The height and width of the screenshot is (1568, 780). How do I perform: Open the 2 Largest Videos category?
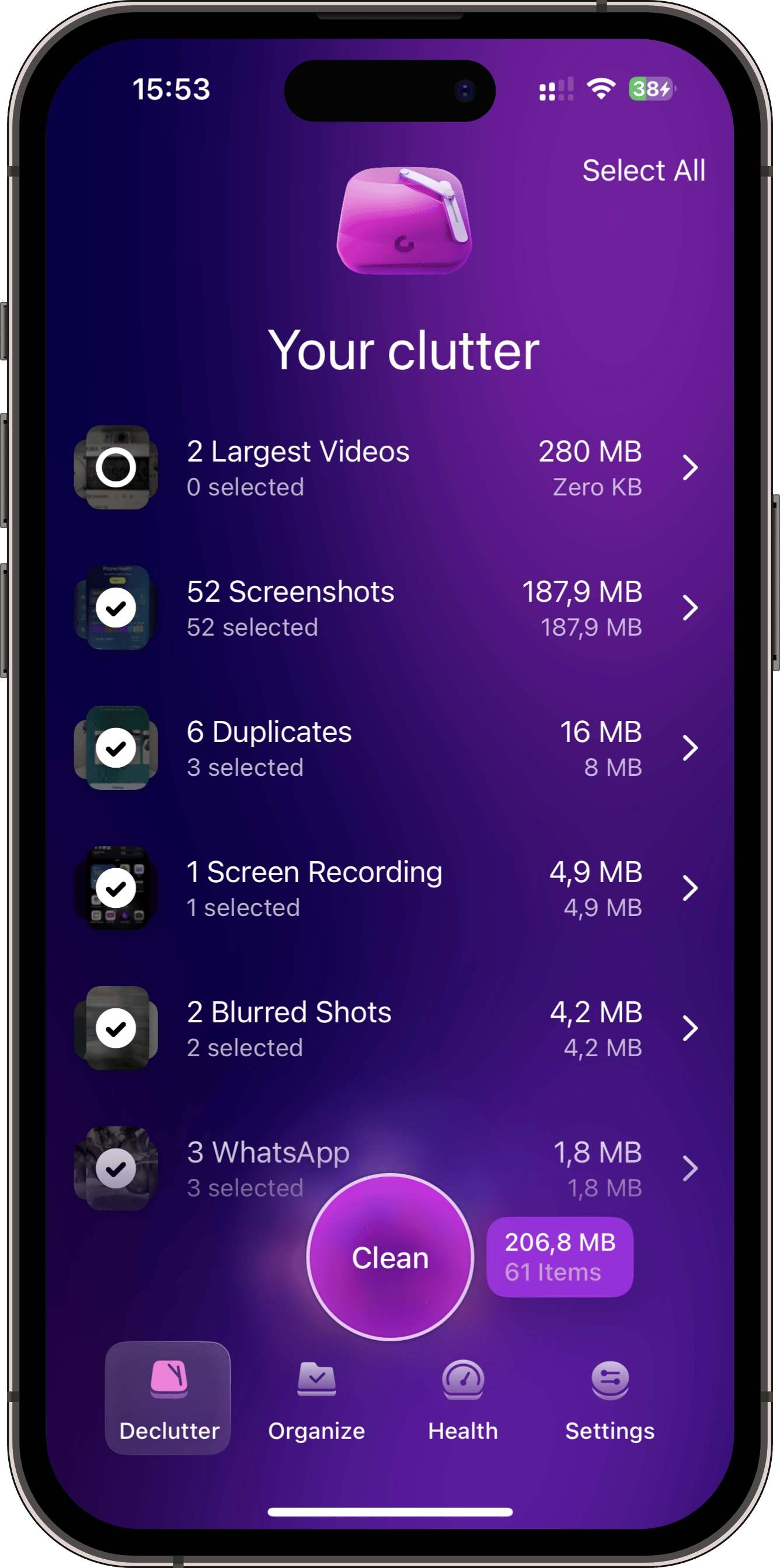point(689,467)
